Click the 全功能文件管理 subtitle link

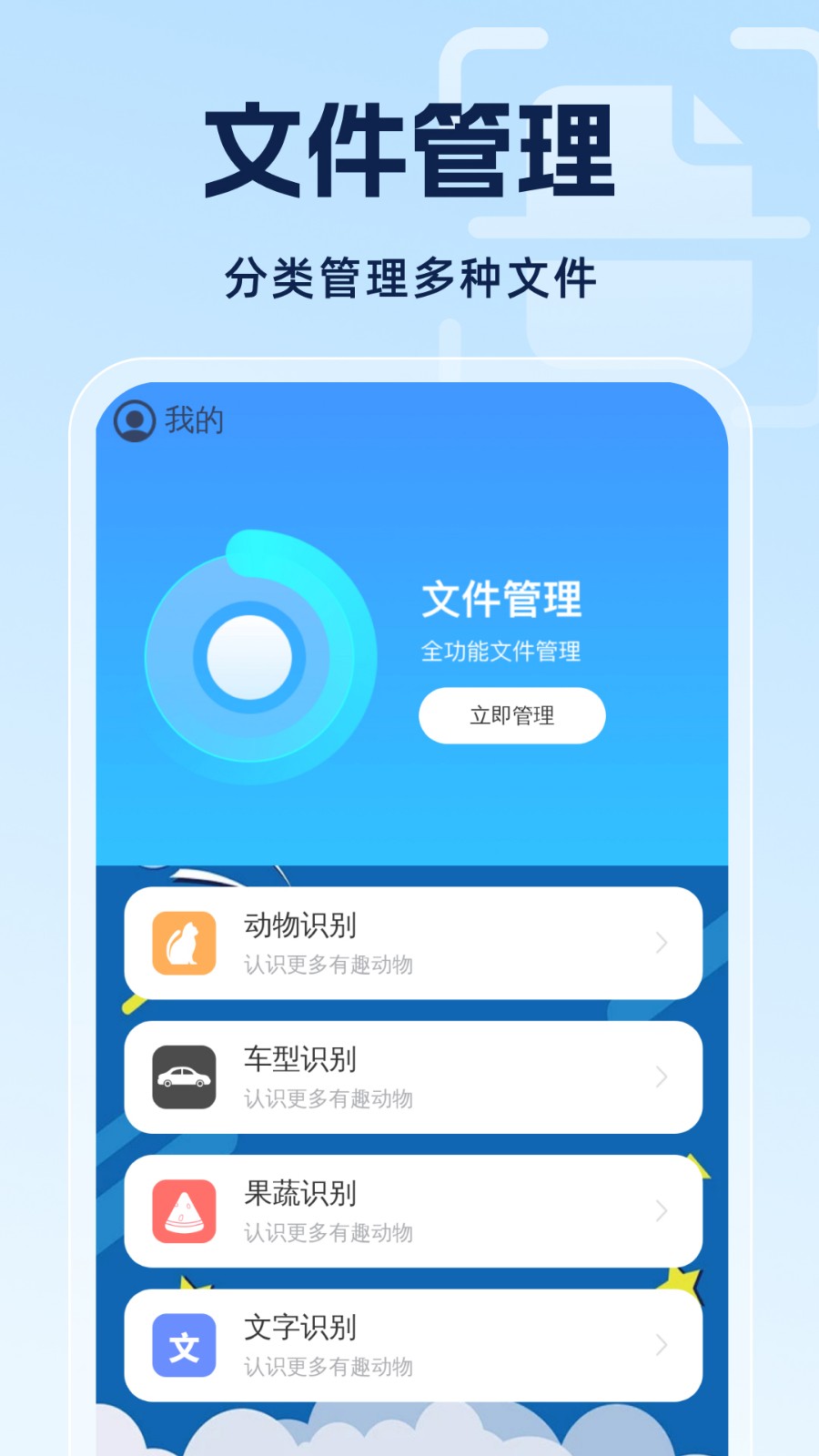coord(501,652)
